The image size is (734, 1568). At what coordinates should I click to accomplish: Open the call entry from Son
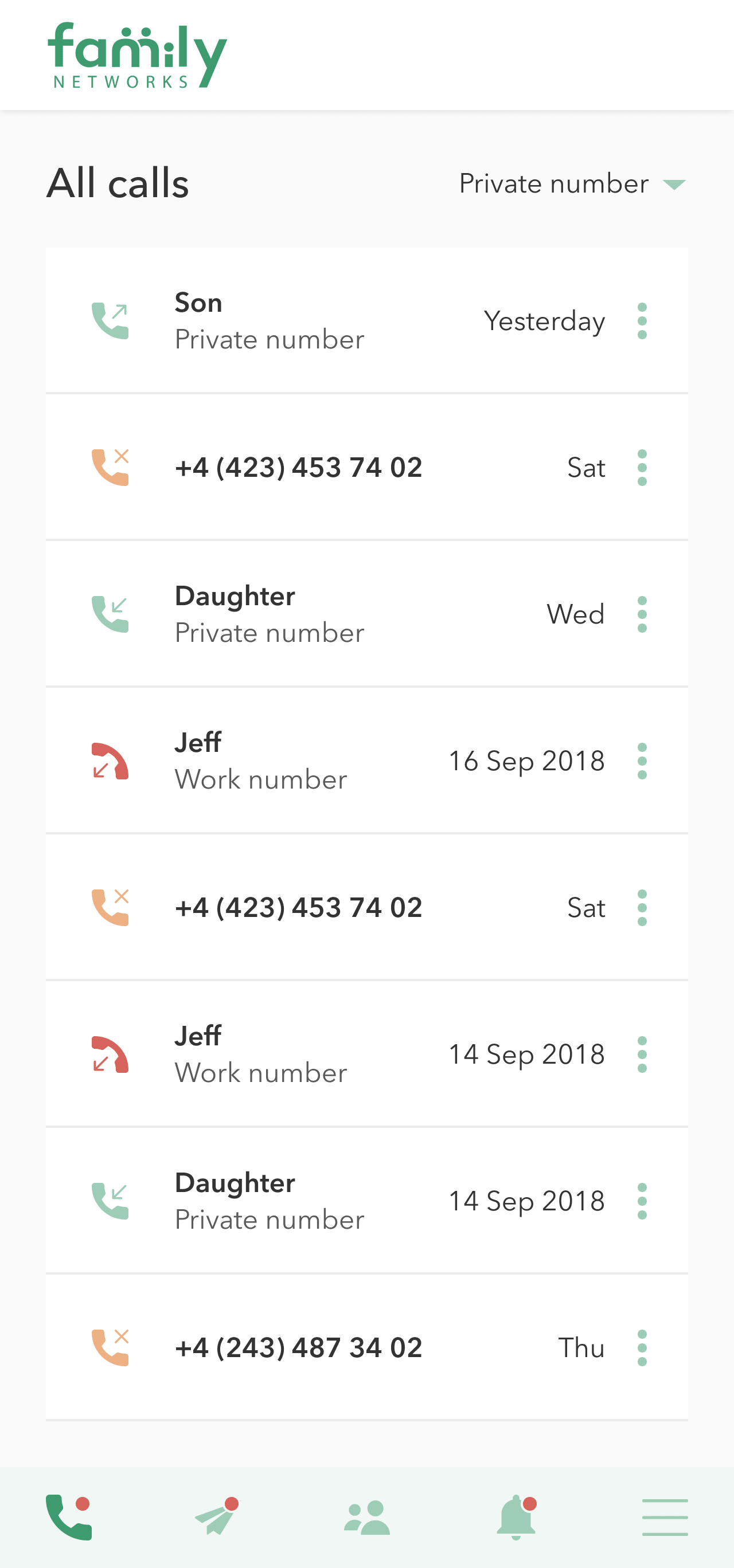tap(304, 321)
